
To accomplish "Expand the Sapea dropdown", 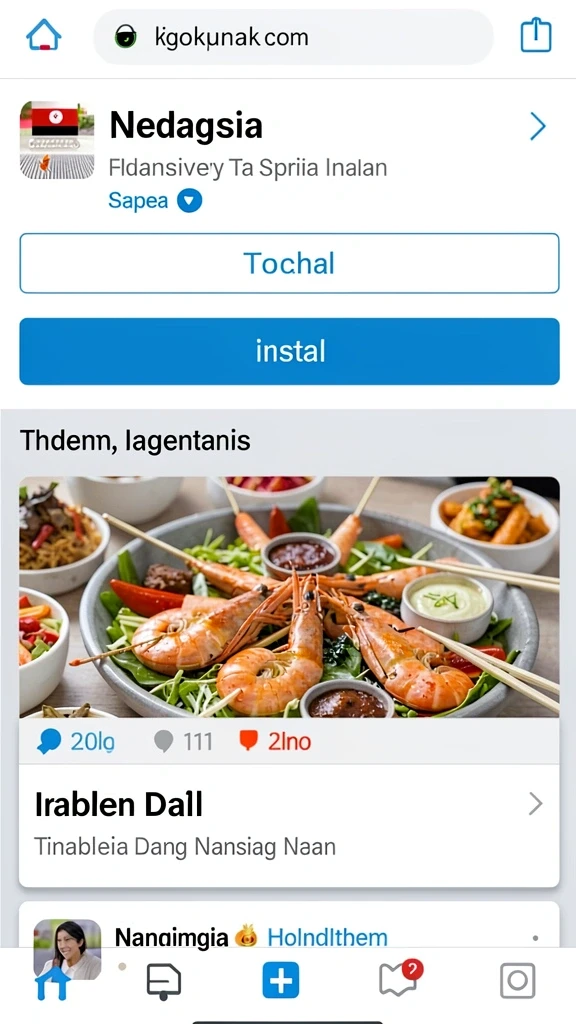I will pyautogui.click(x=189, y=200).
